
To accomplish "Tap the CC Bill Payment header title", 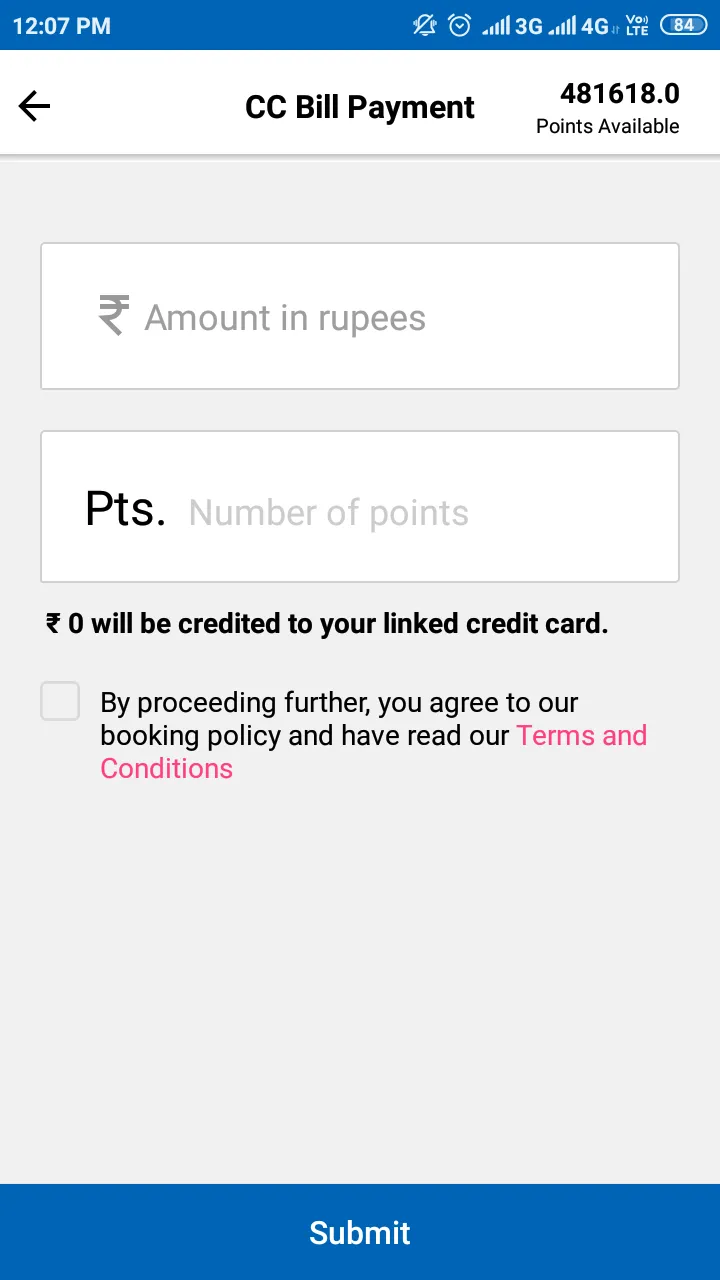I will pos(359,107).
